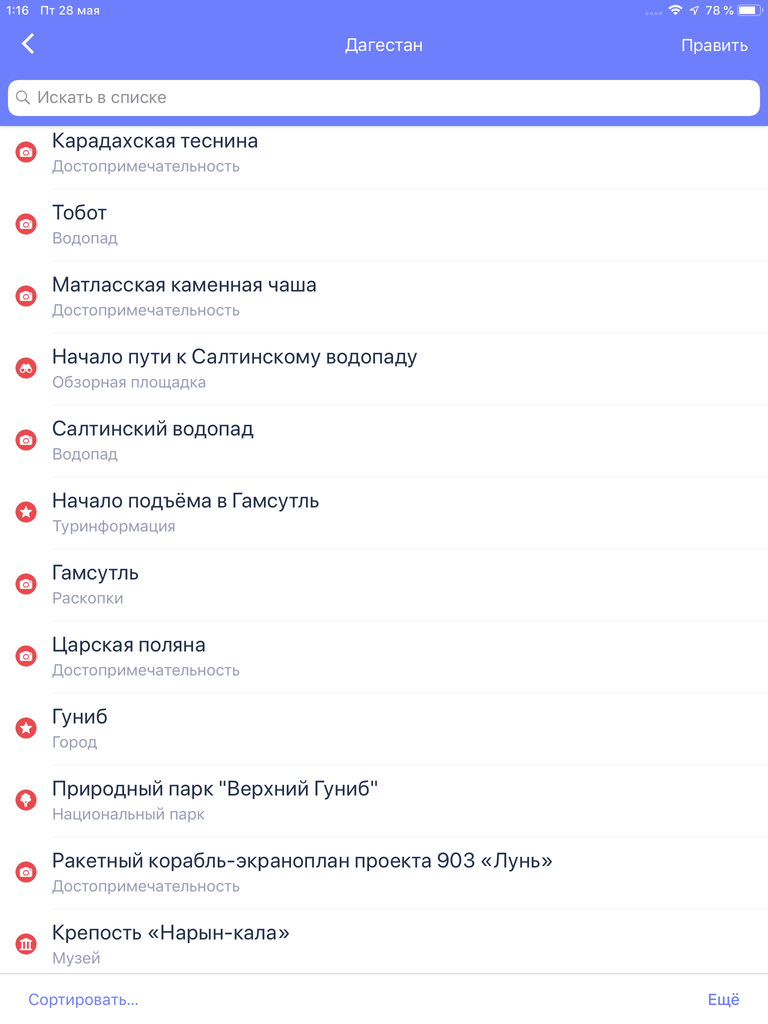Viewport: 768px width, 1024px height.
Task: Open the Гамсутль Раскопки entry
Action: click(95, 584)
